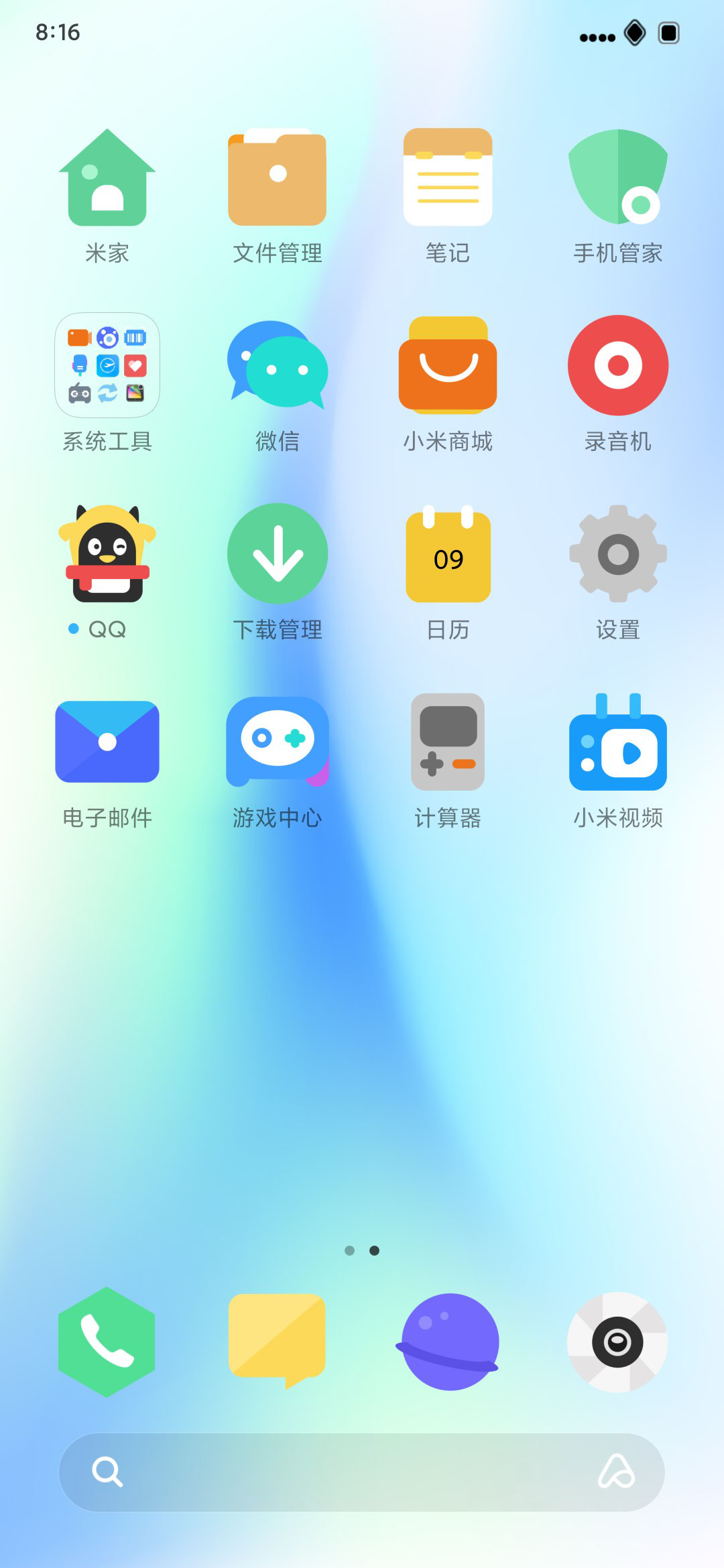Launch the camera from the dock
The height and width of the screenshot is (1568, 724).
pos(618,1342)
